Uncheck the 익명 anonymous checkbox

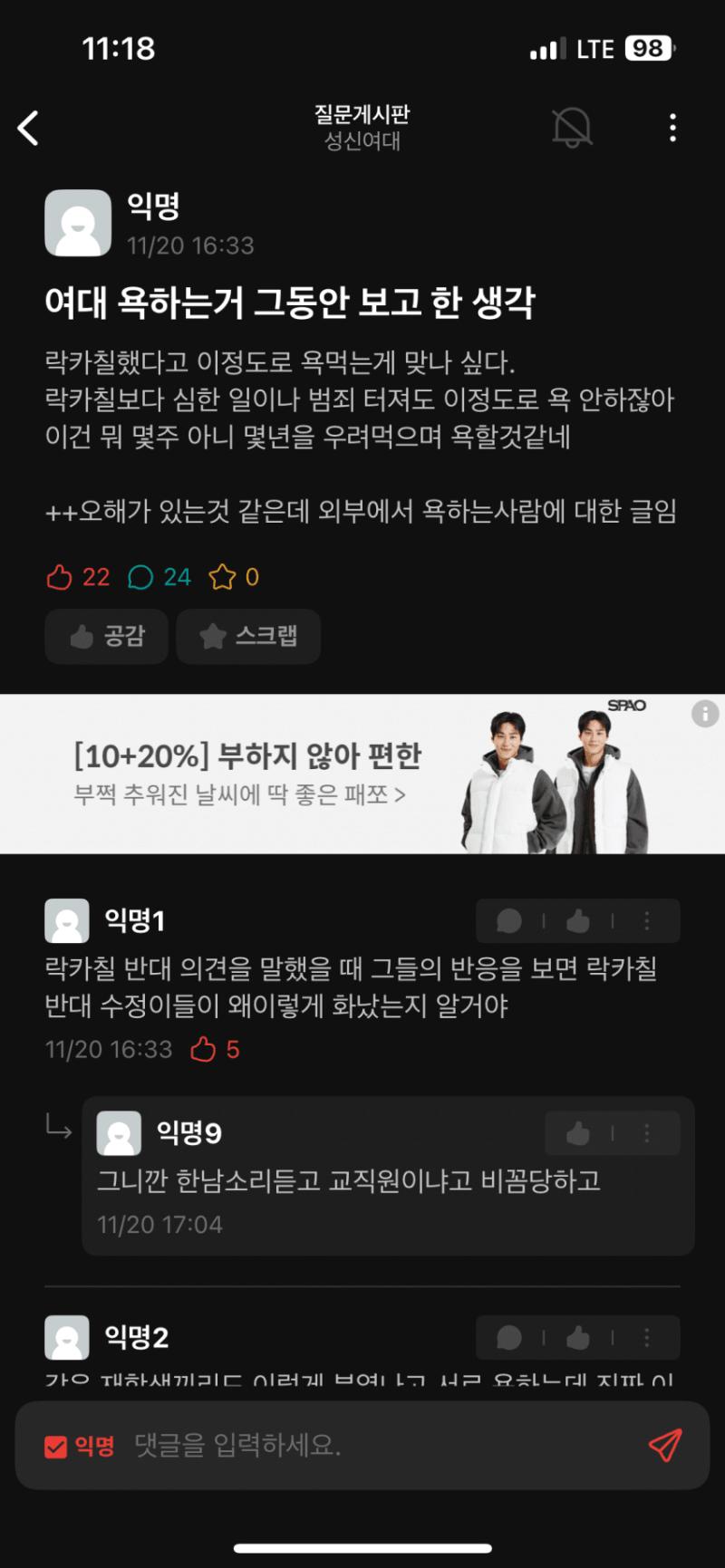click(x=56, y=1447)
